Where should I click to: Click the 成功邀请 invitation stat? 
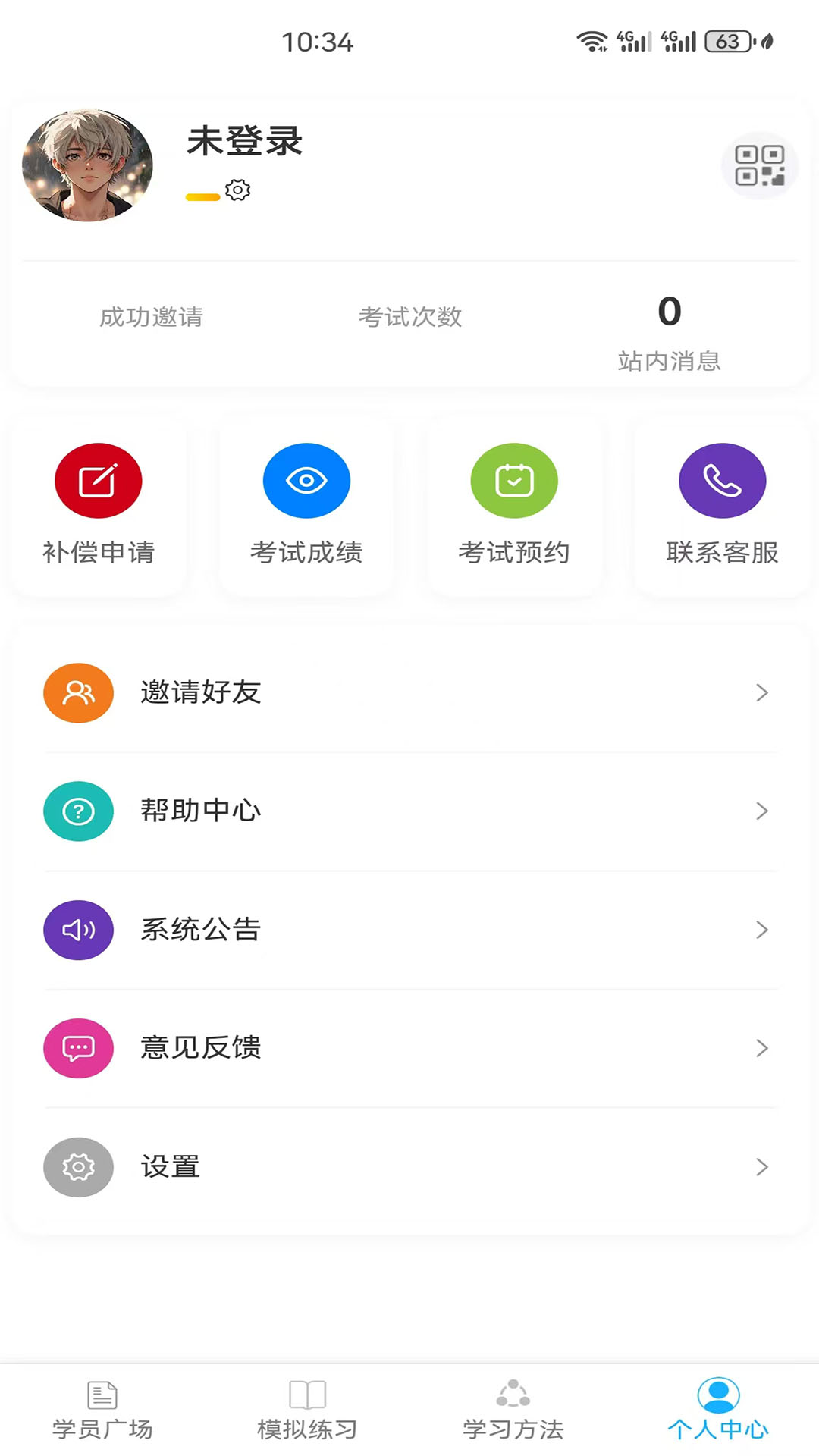[152, 317]
